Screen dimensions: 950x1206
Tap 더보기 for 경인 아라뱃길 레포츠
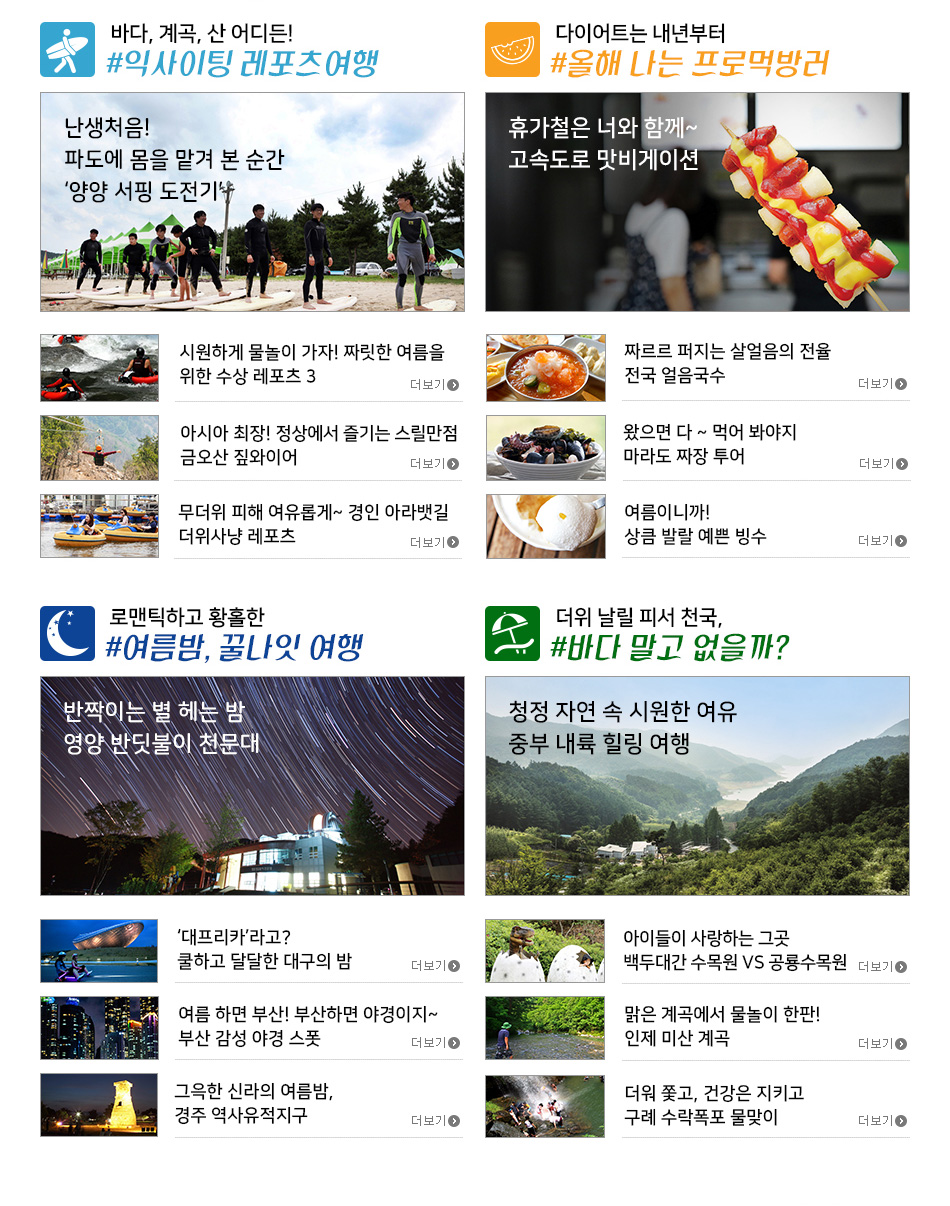[x=434, y=542]
